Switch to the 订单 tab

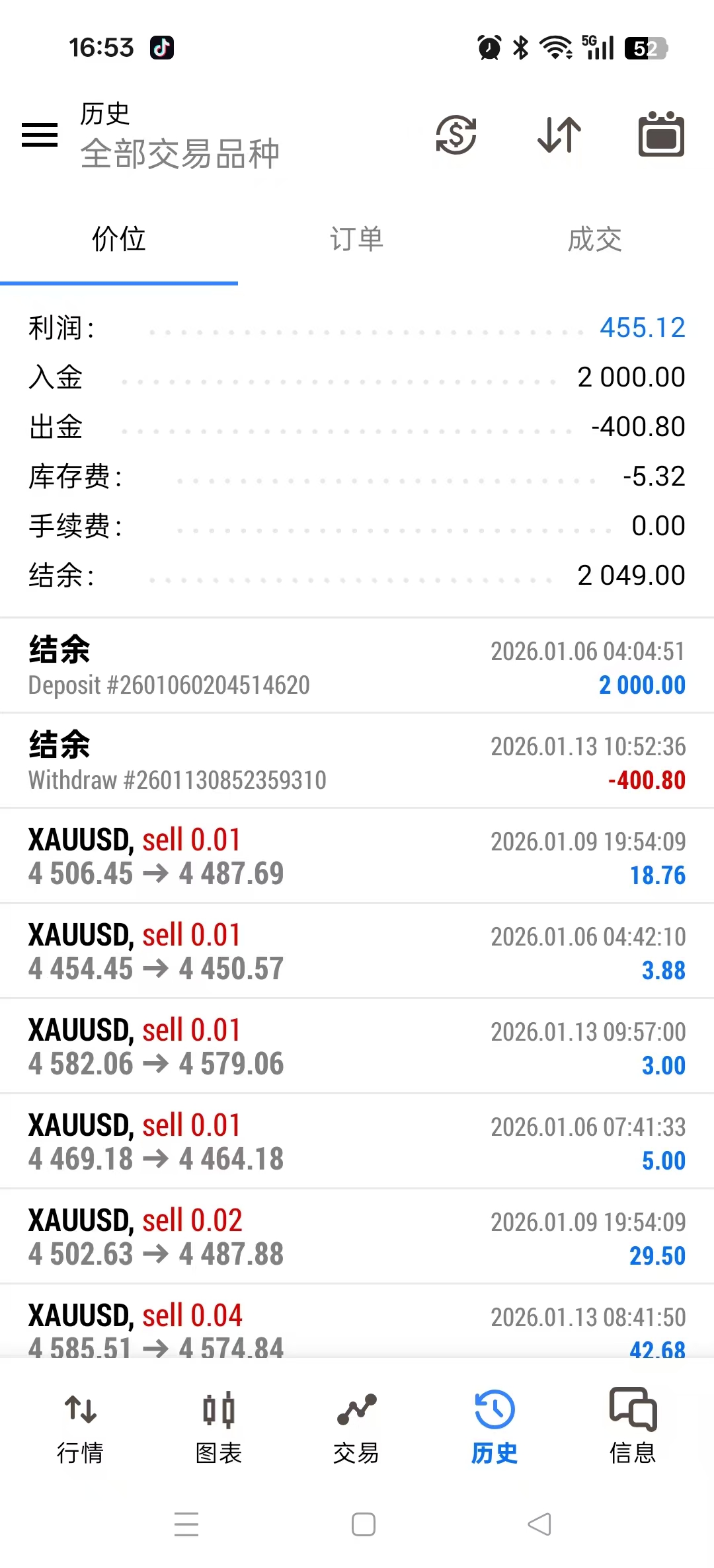(357, 239)
